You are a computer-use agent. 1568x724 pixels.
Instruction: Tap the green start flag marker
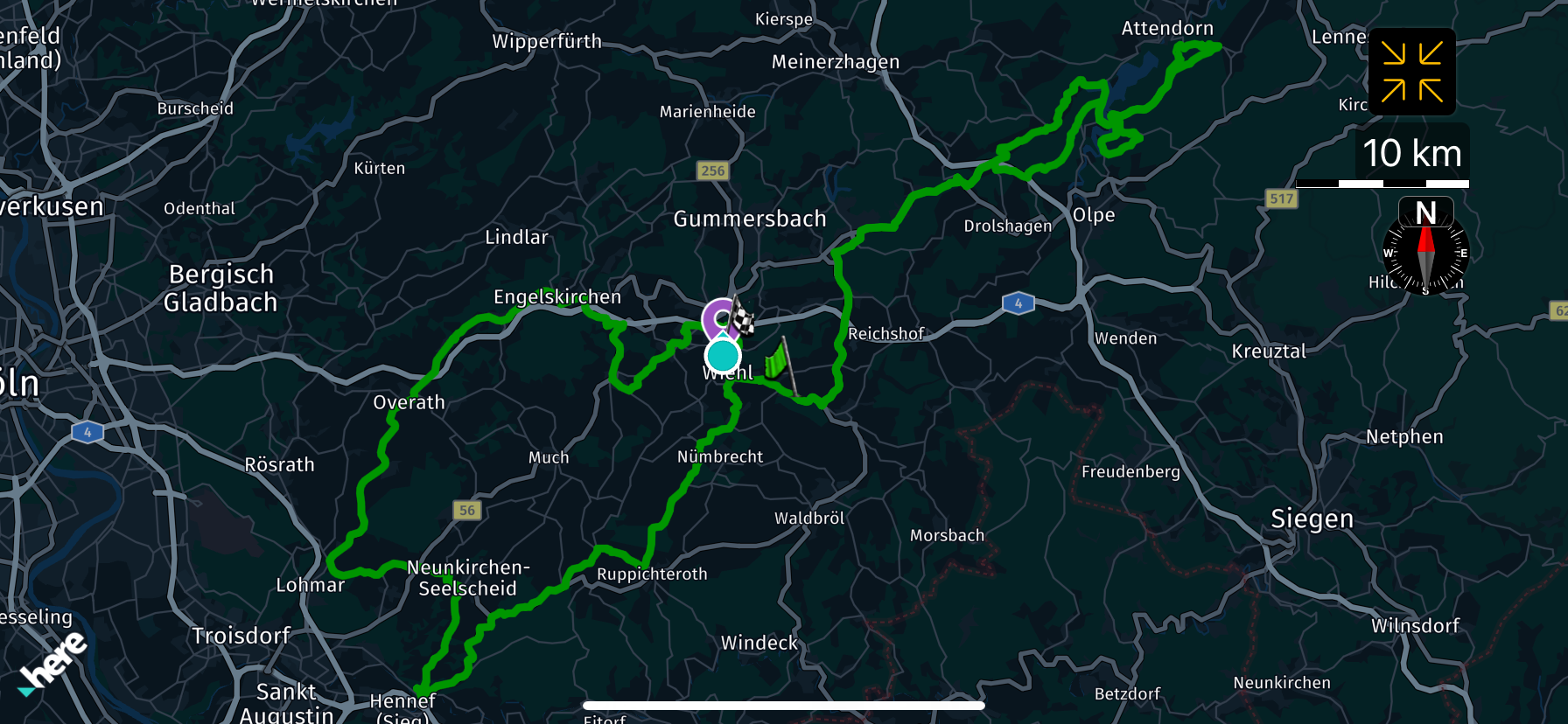780,360
